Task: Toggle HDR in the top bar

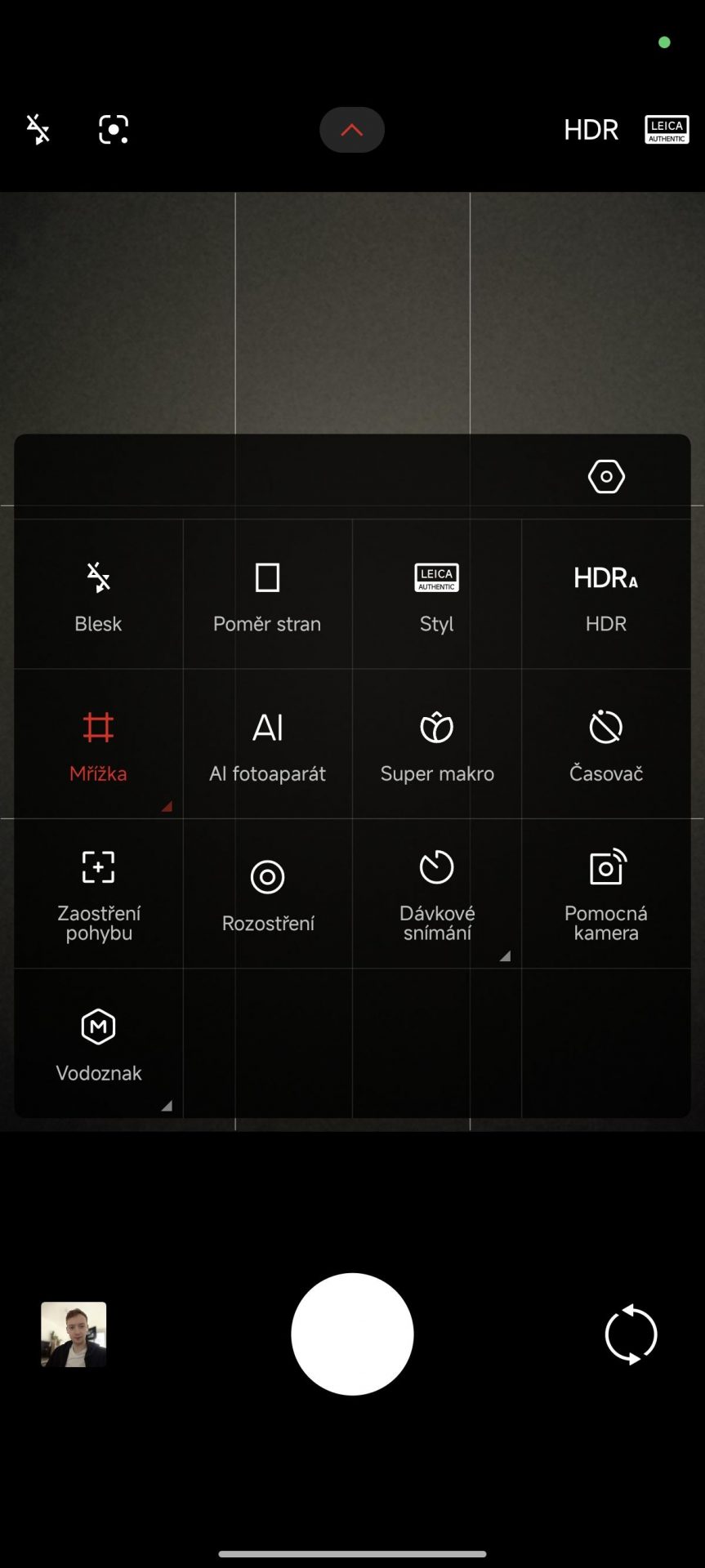Action: [x=591, y=130]
